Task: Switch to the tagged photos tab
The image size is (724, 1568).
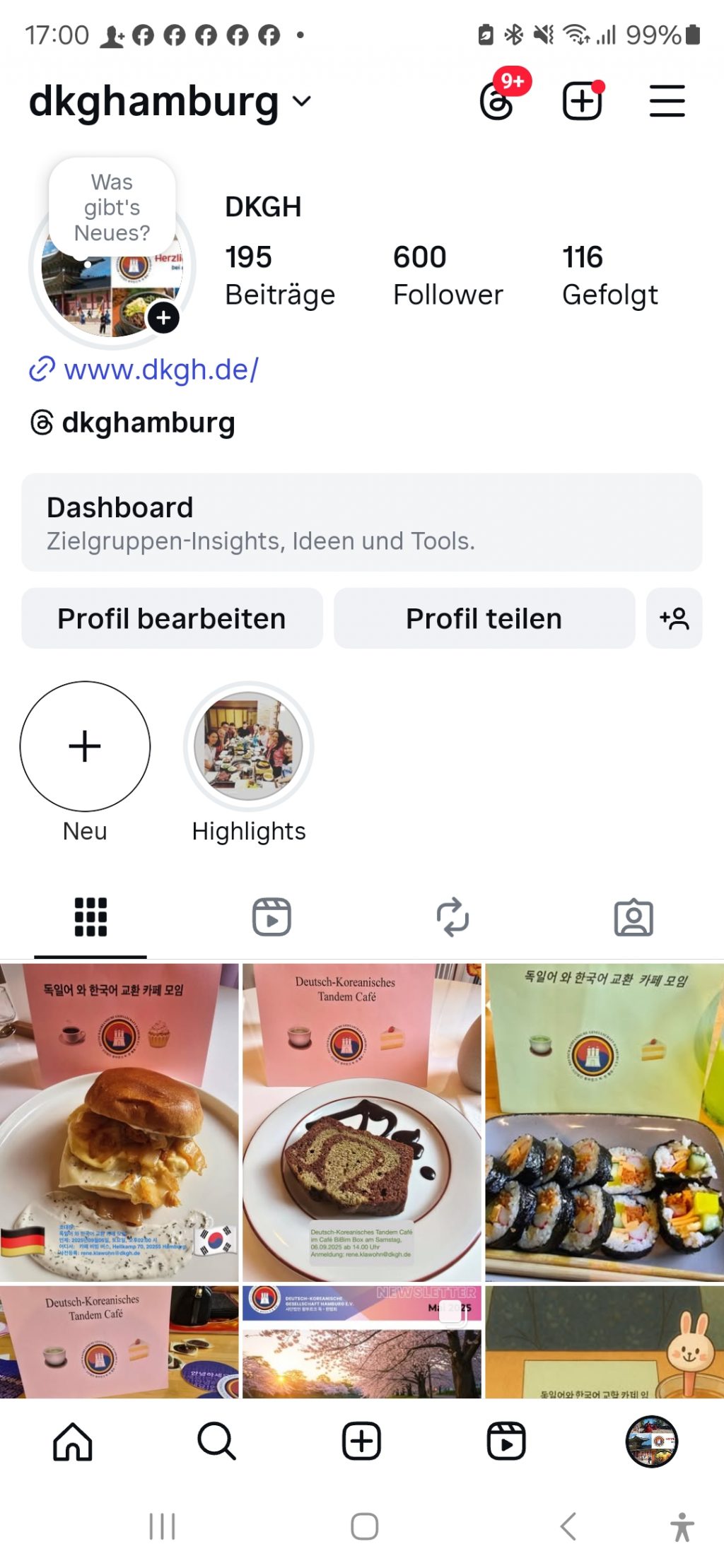Action: pos(633,917)
